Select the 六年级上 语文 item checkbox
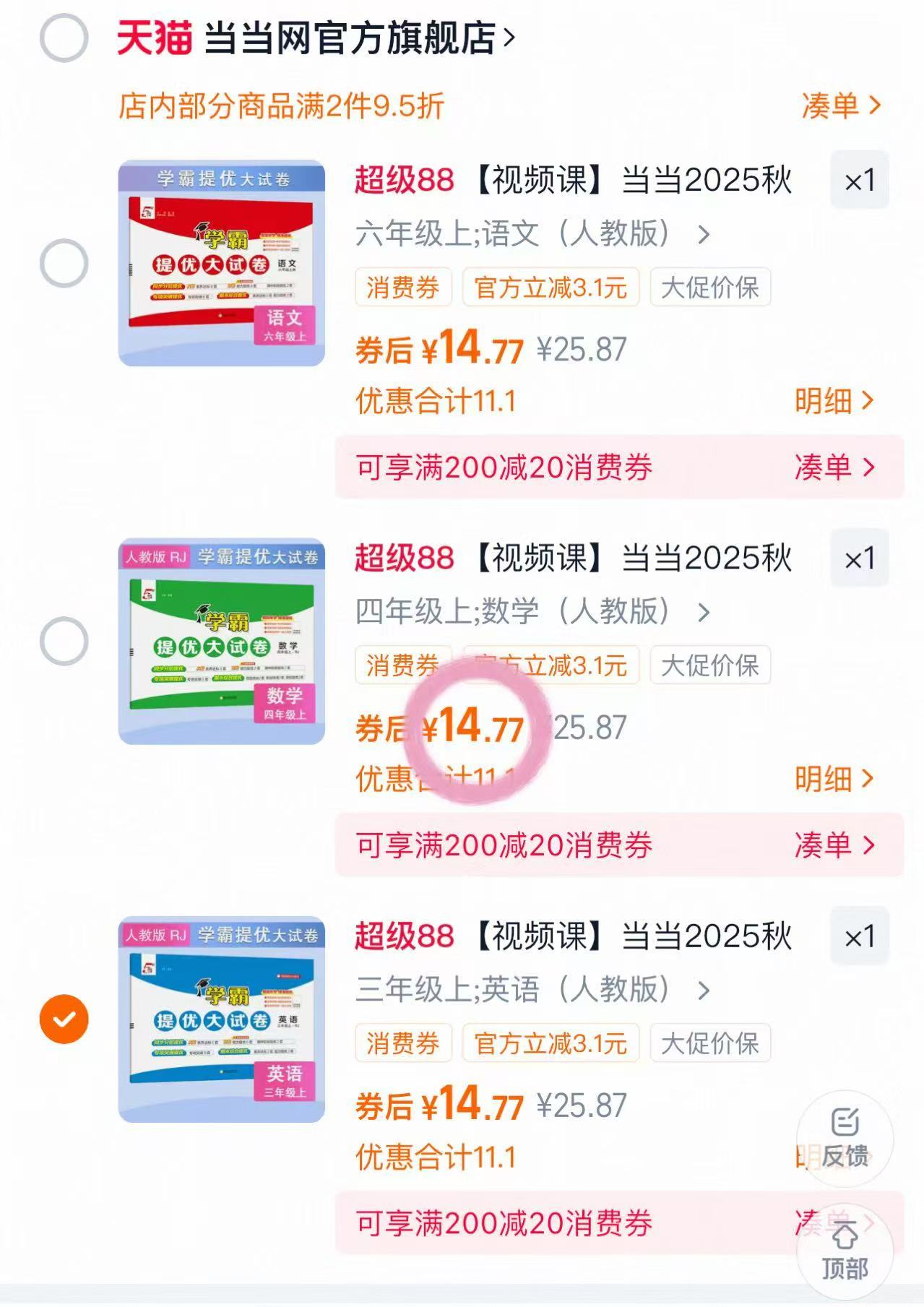 (x=64, y=263)
